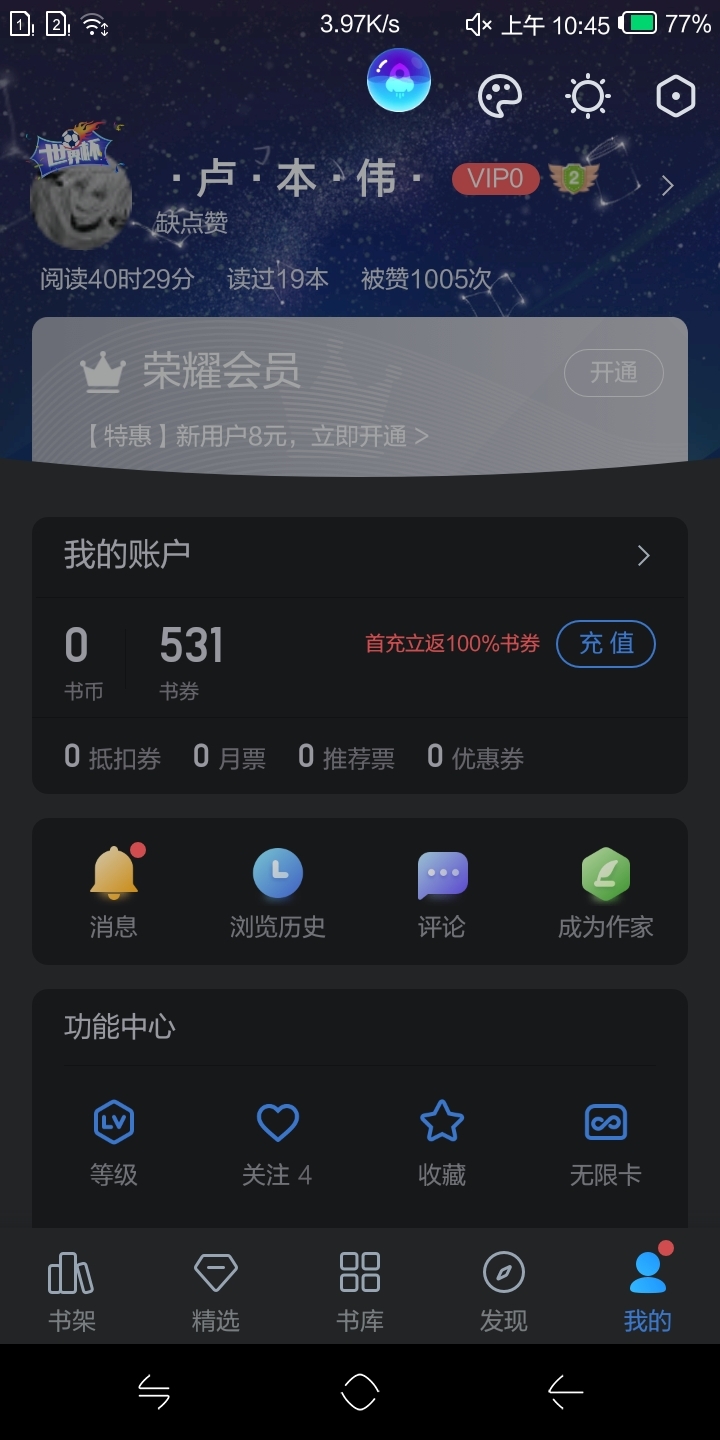Activate 荣耀会员 with the 开通 button
The width and height of the screenshot is (720, 1440).
click(x=613, y=373)
